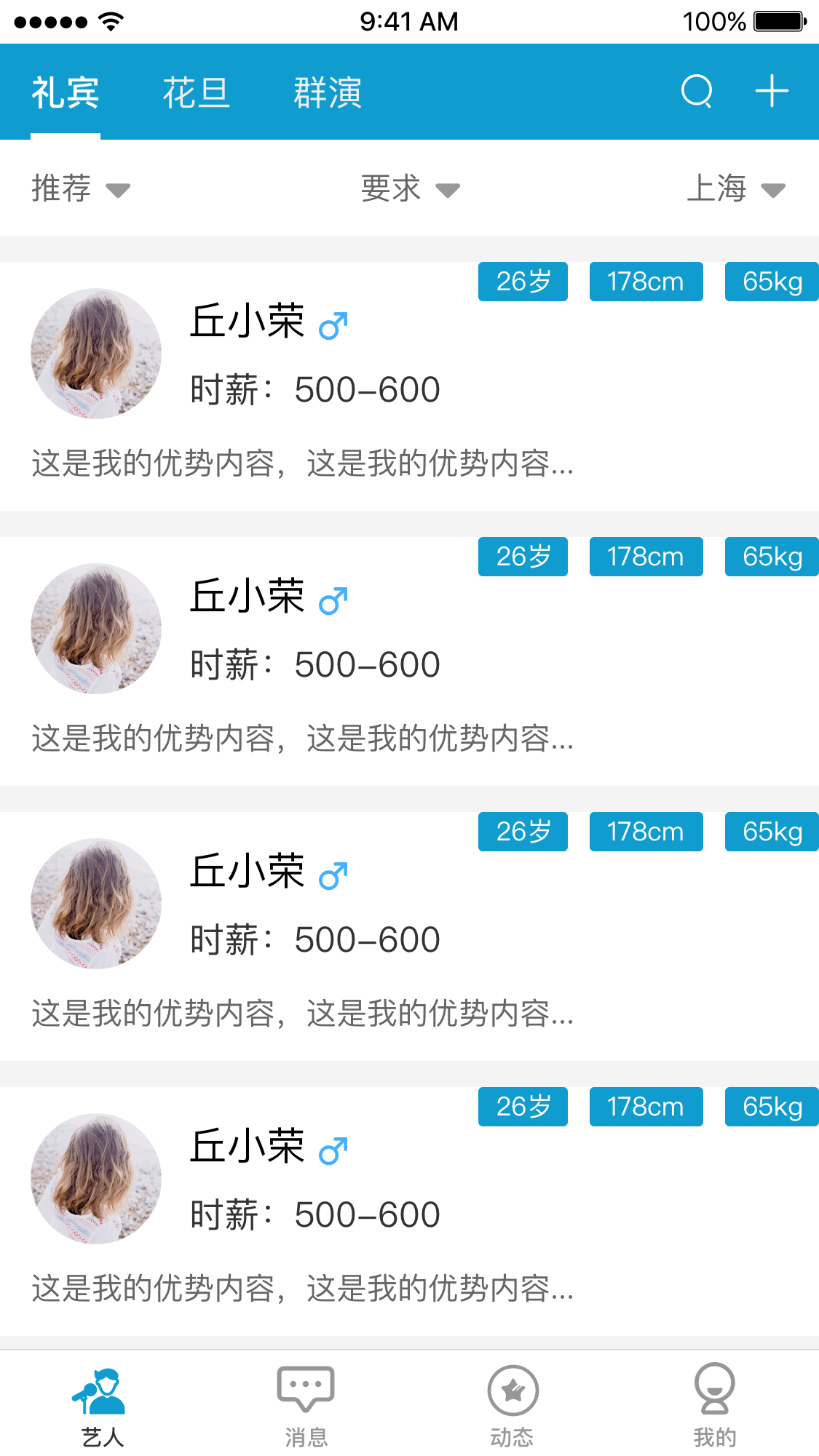The image size is (819, 1456).
Task: Open the search icon in top bar
Action: click(x=697, y=92)
